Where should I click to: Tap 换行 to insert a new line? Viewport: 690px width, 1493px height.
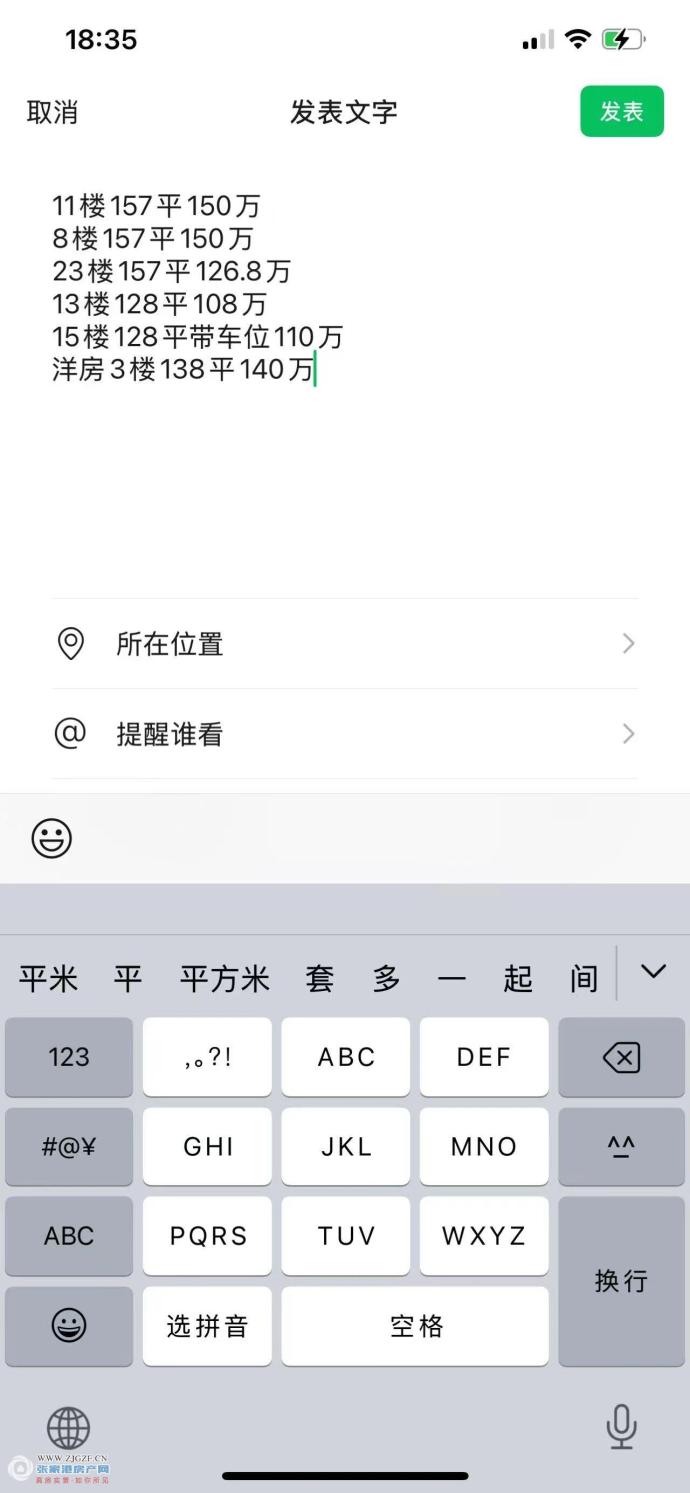click(x=621, y=1281)
